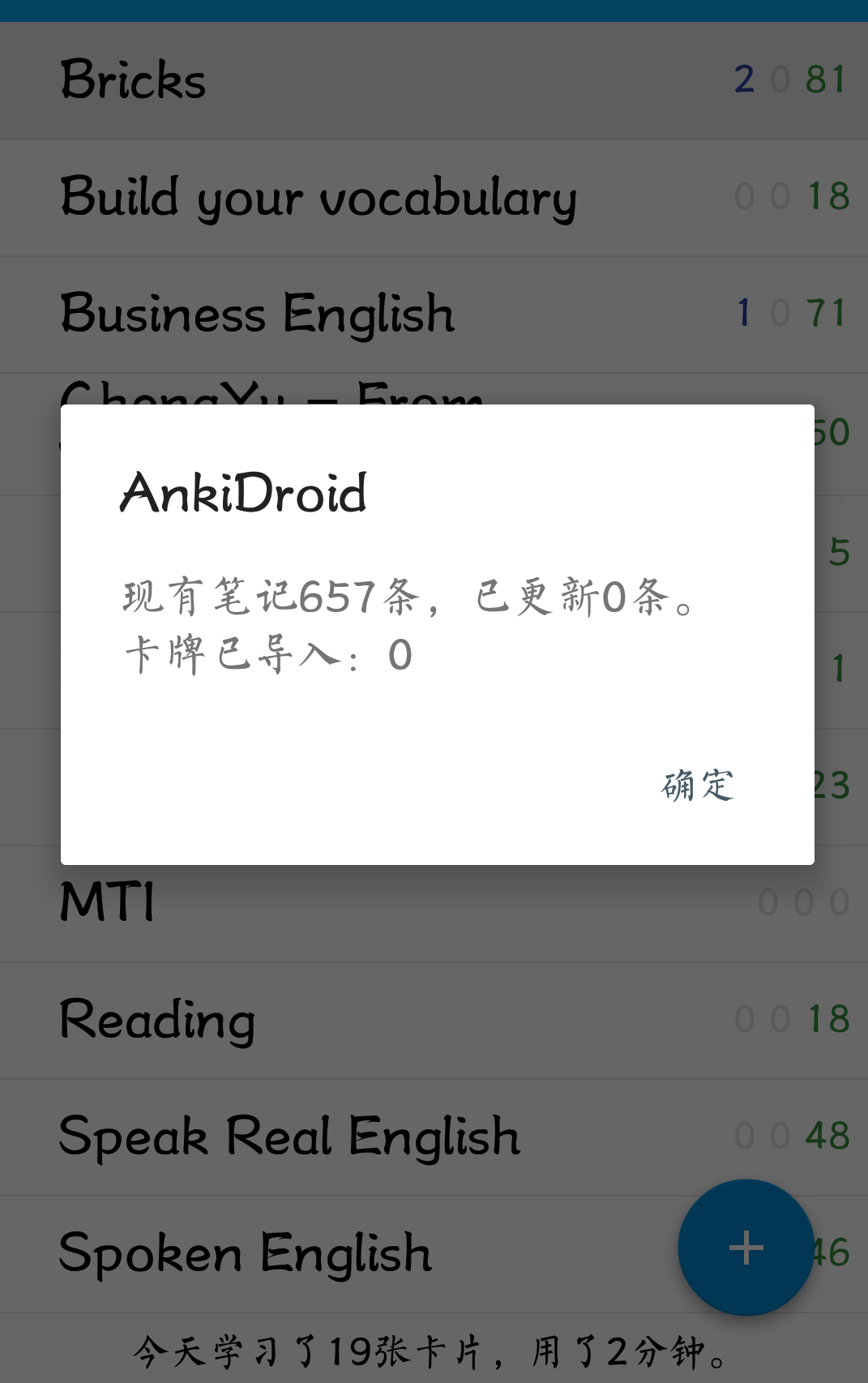868x1383 pixels.
Task: Tap the plus floating add button
Action: 746,1247
